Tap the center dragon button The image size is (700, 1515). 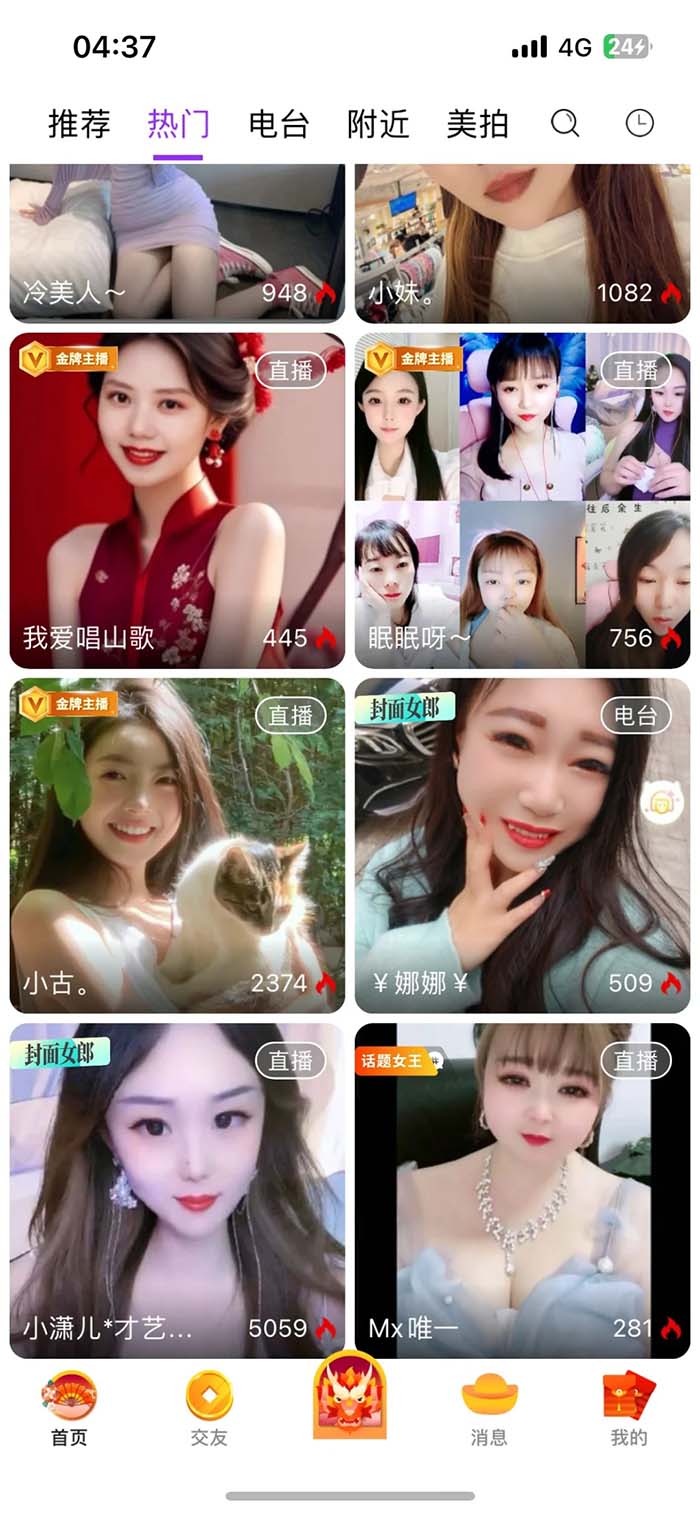pos(350,1395)
